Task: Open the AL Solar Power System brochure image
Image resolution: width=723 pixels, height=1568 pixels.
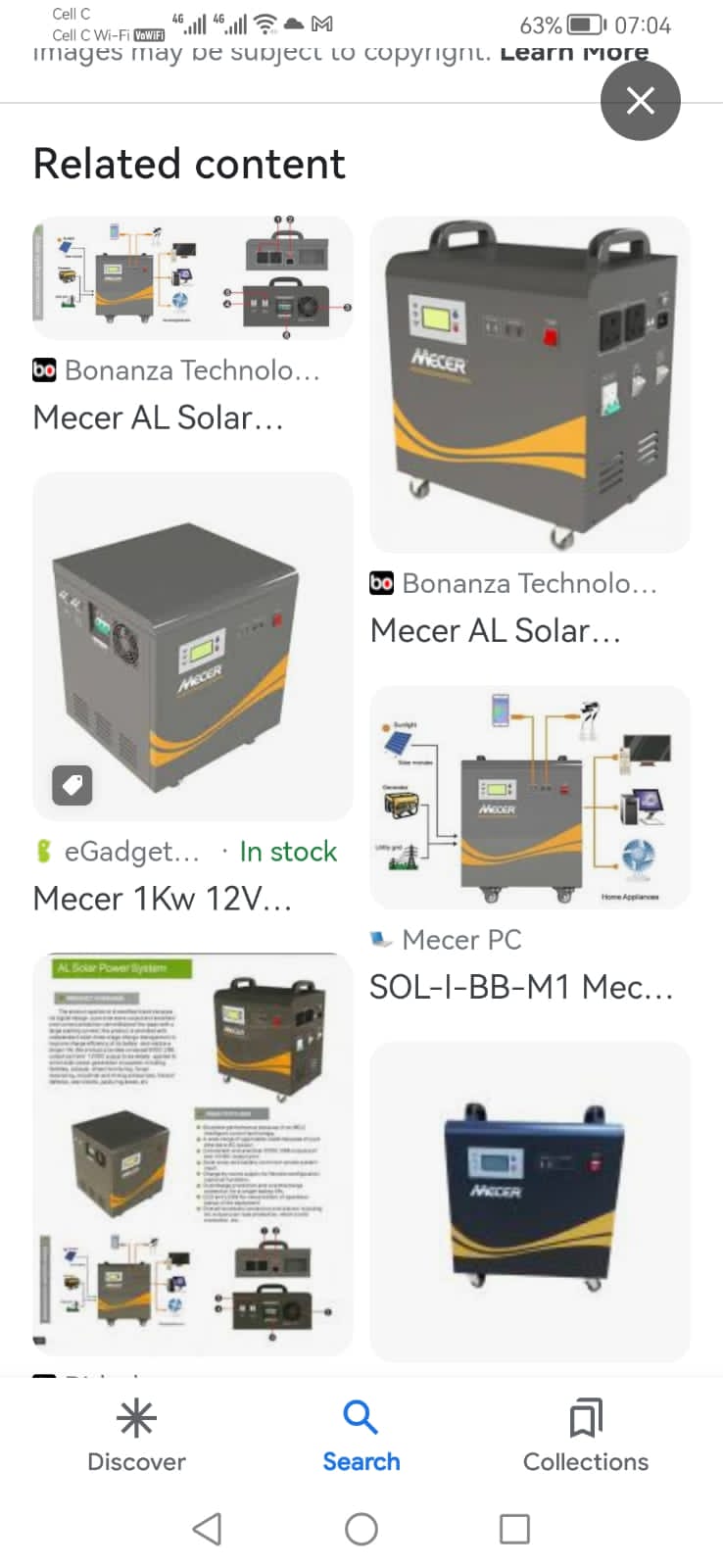Action: 193,1153
